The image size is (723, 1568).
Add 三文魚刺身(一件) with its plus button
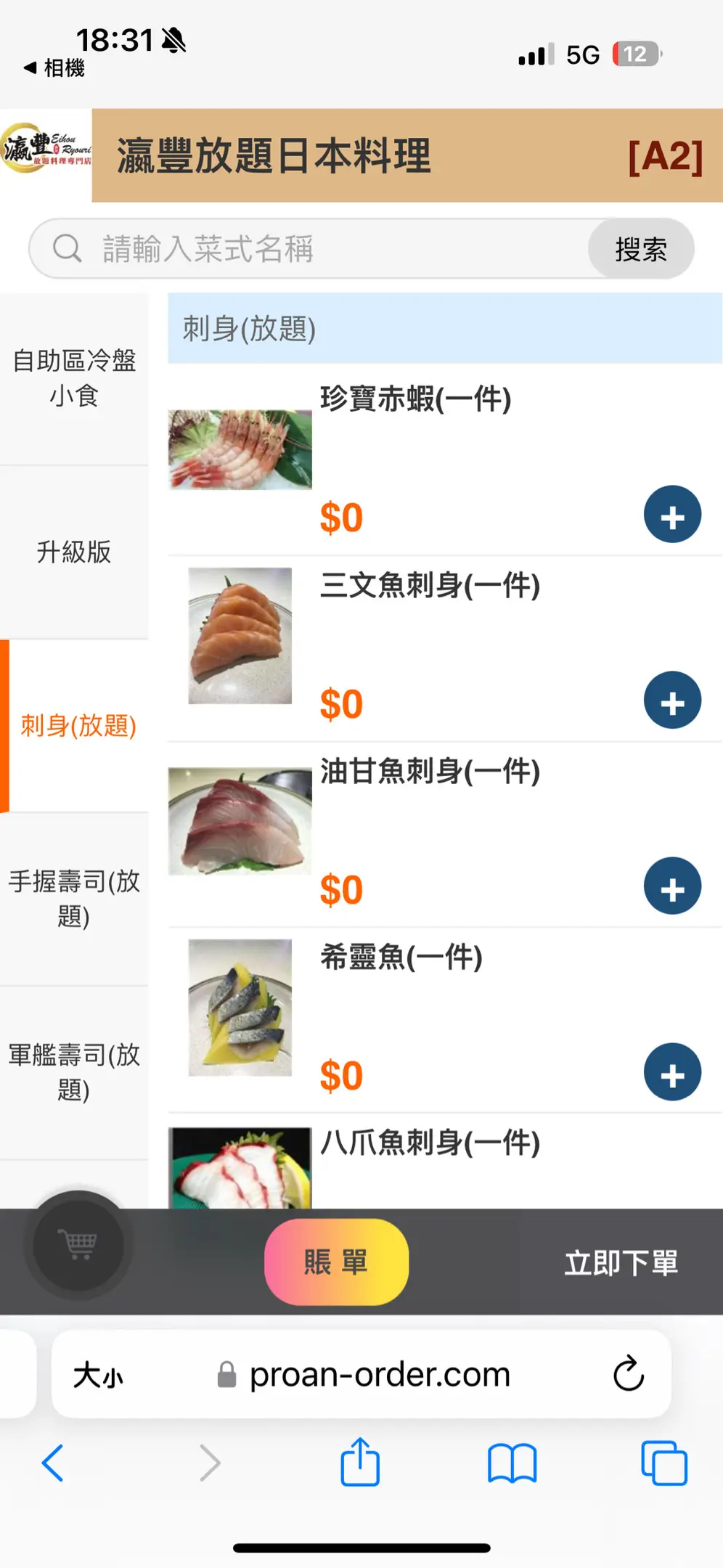click(x=672, y=701)
